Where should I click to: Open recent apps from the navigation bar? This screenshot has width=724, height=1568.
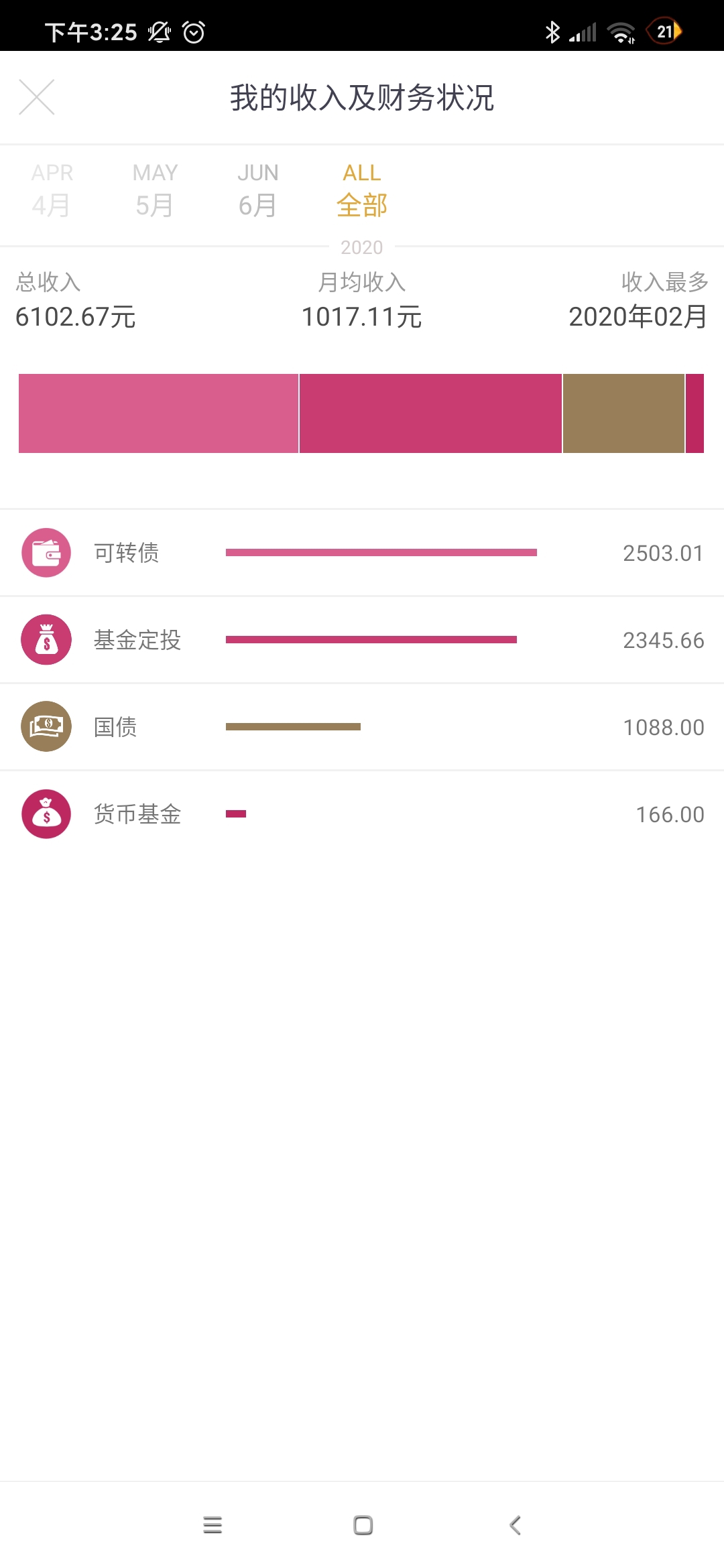(x=213, y=1525)
